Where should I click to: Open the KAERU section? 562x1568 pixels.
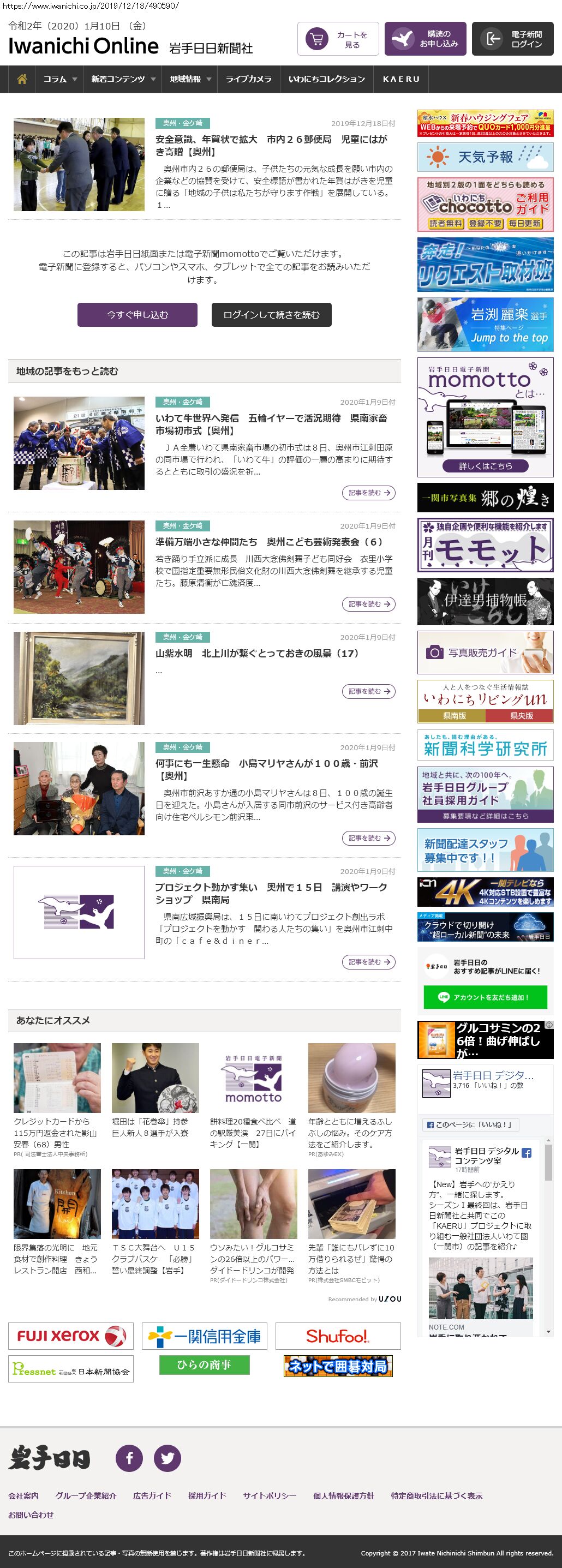(400, 79)
